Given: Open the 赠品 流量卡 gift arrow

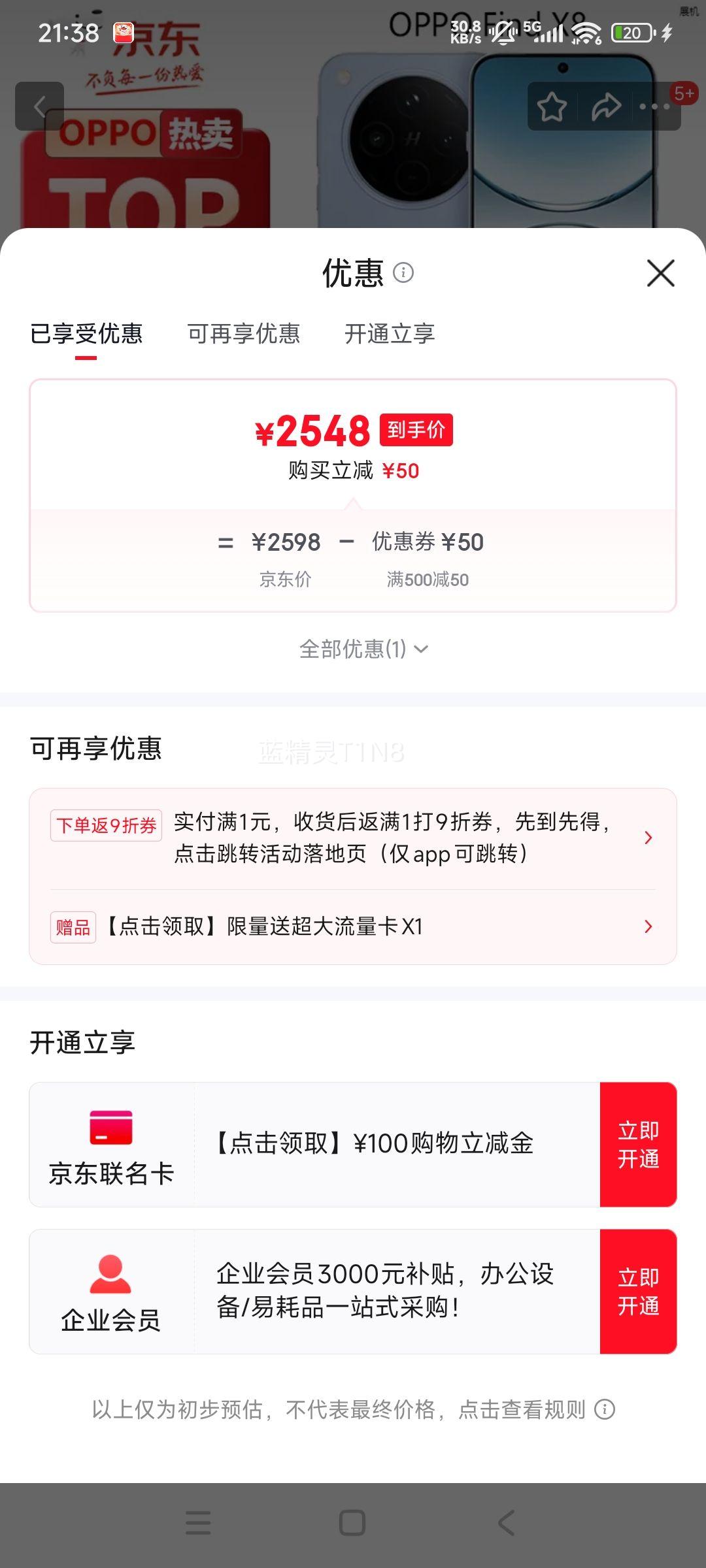Looking at the screenshot, I should pos(647,926).
